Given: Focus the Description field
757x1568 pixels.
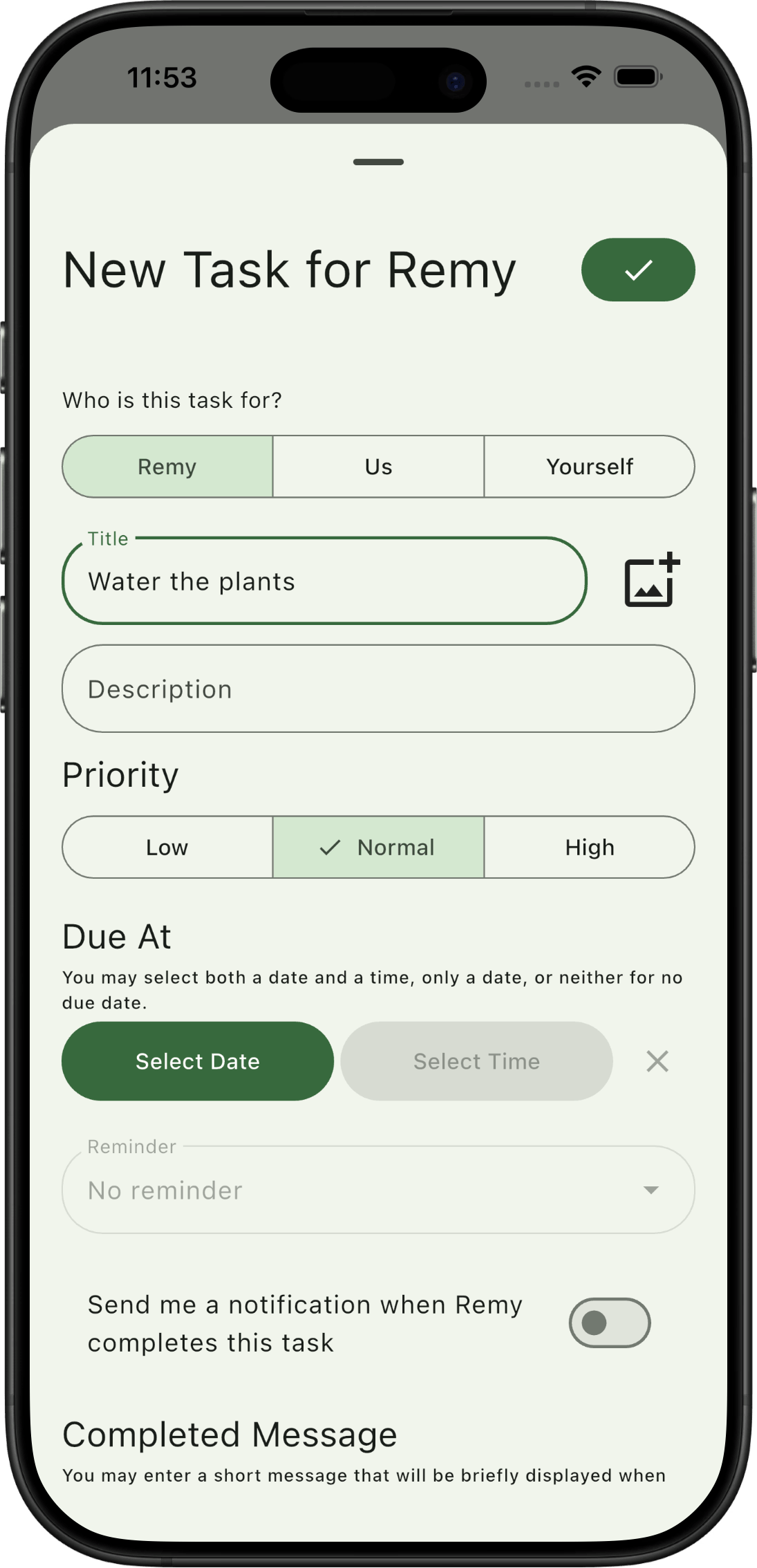Looking at the screenshot, I should tap(378, 689).
